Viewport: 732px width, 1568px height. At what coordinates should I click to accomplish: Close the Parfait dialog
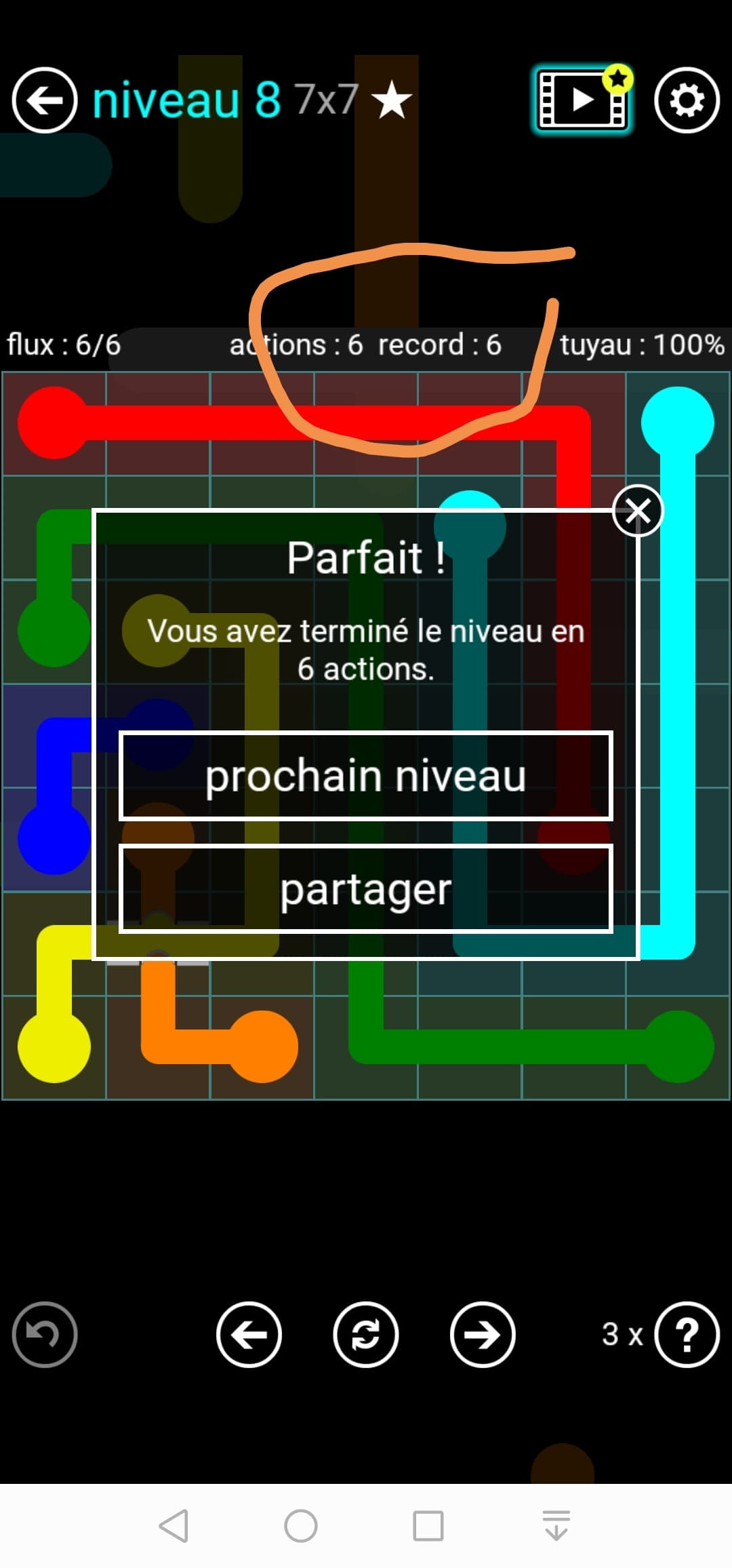[637, 511]
